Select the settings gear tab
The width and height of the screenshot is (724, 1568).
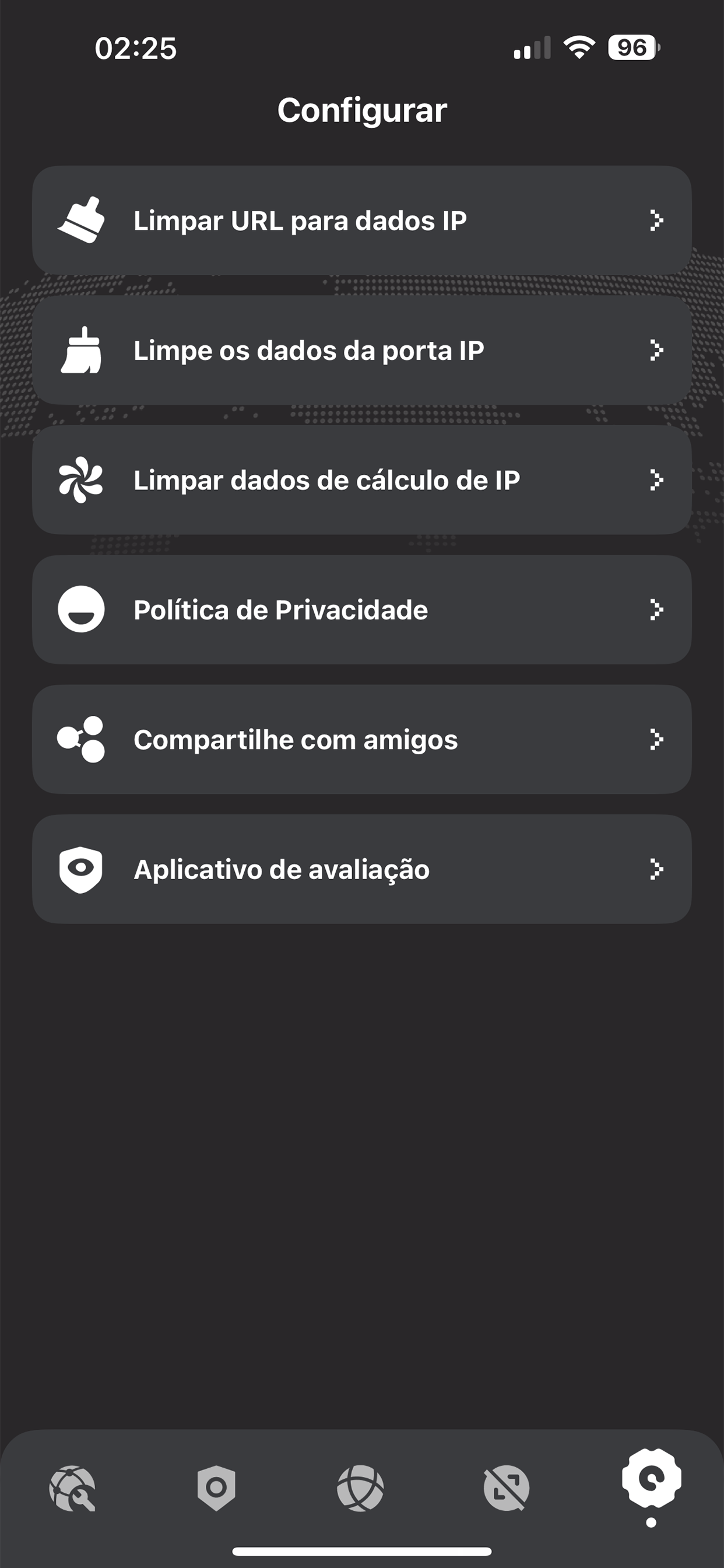click(x=651, y=1480)
